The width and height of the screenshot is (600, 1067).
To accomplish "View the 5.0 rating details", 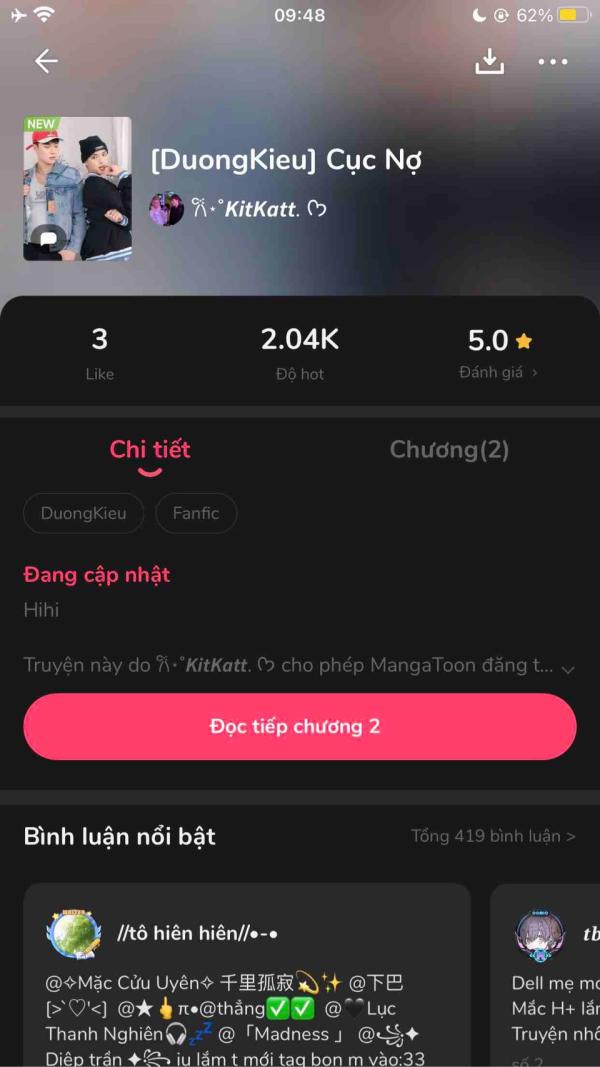I will click(x=499, y=354).
